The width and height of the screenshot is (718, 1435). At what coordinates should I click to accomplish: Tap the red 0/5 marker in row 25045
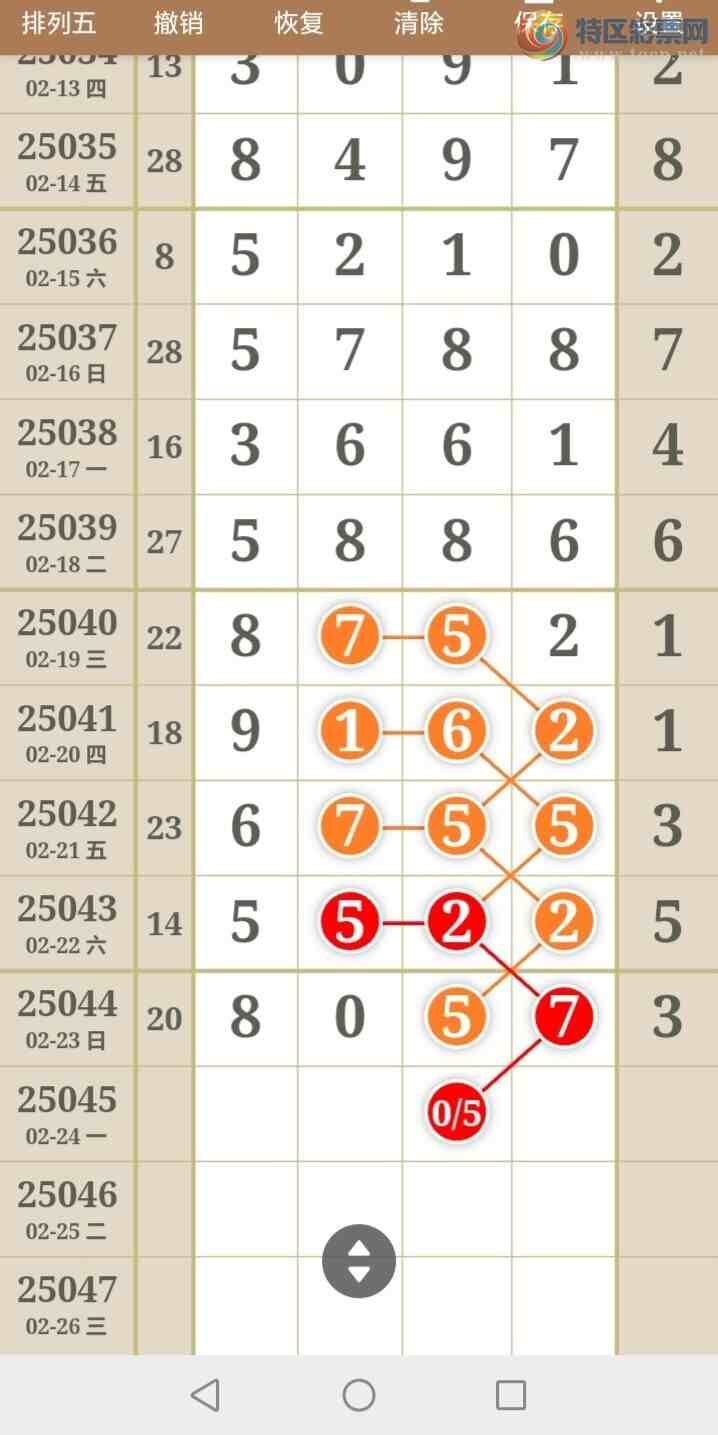457,1113
